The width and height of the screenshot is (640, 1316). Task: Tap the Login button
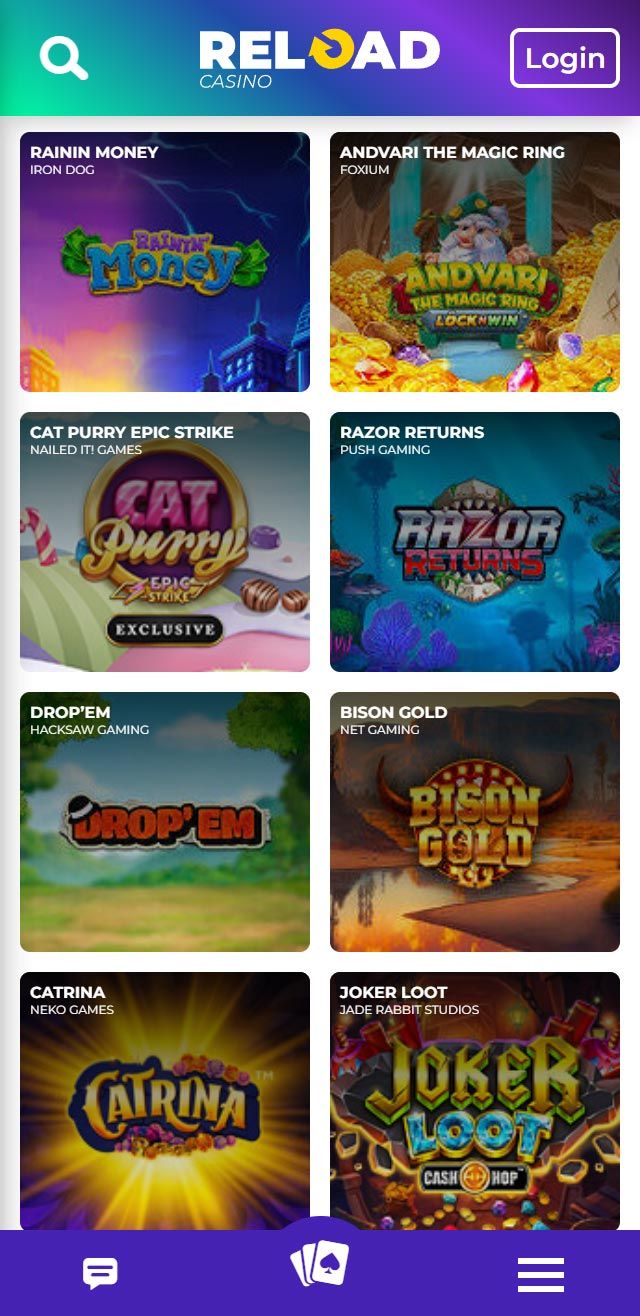pyautogui.click(x=565, y=58)
